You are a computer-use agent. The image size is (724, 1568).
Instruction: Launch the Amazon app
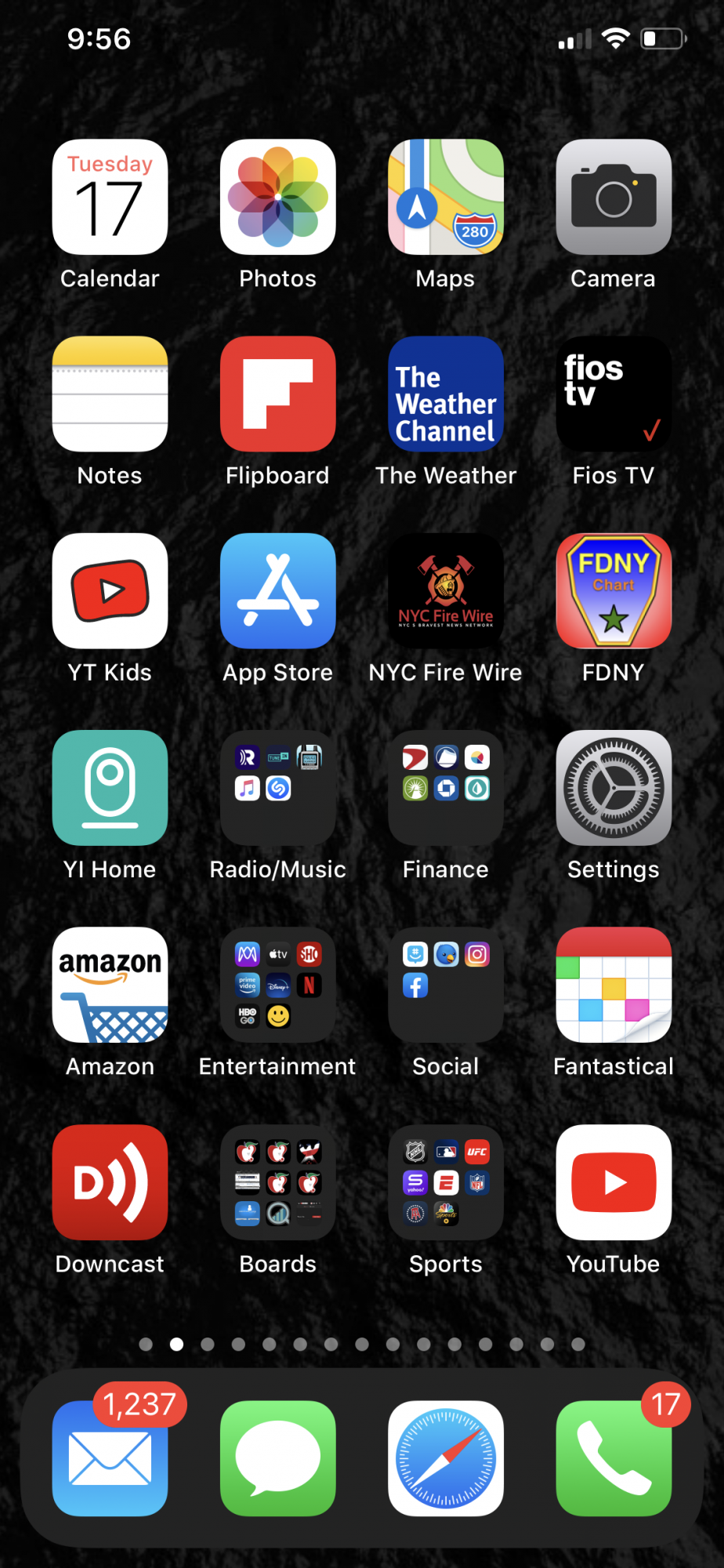click(x=110, y=985)
